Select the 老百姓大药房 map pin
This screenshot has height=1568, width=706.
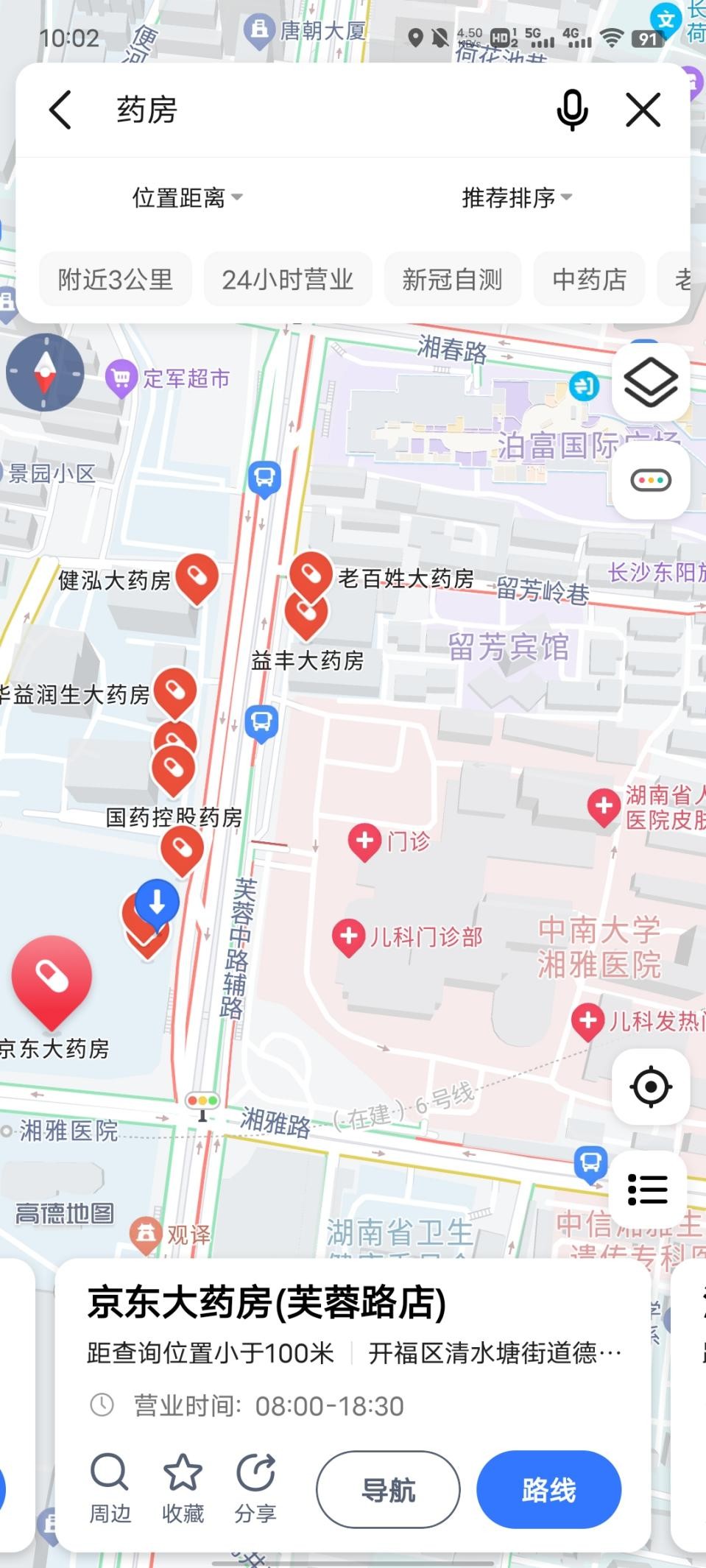tap(311, 574)
